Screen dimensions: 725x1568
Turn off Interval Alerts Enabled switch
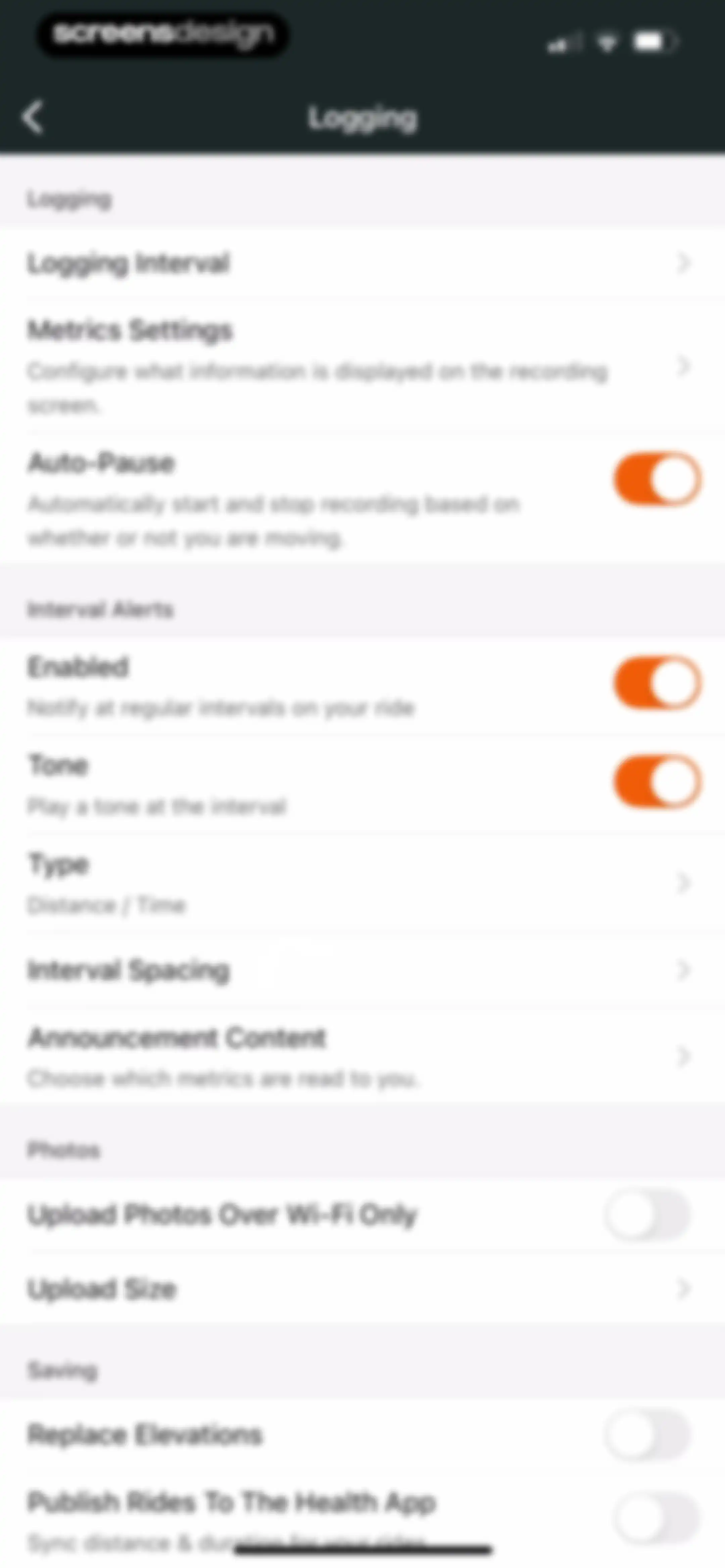coord(658,682)
